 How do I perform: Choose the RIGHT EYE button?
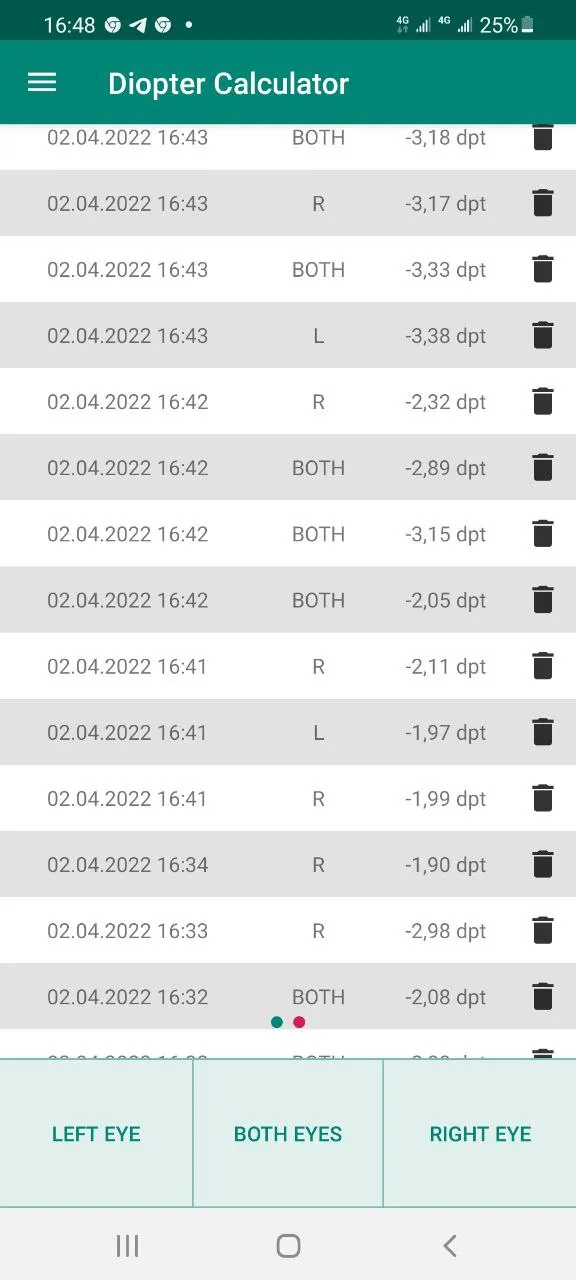pos(480,1134)
